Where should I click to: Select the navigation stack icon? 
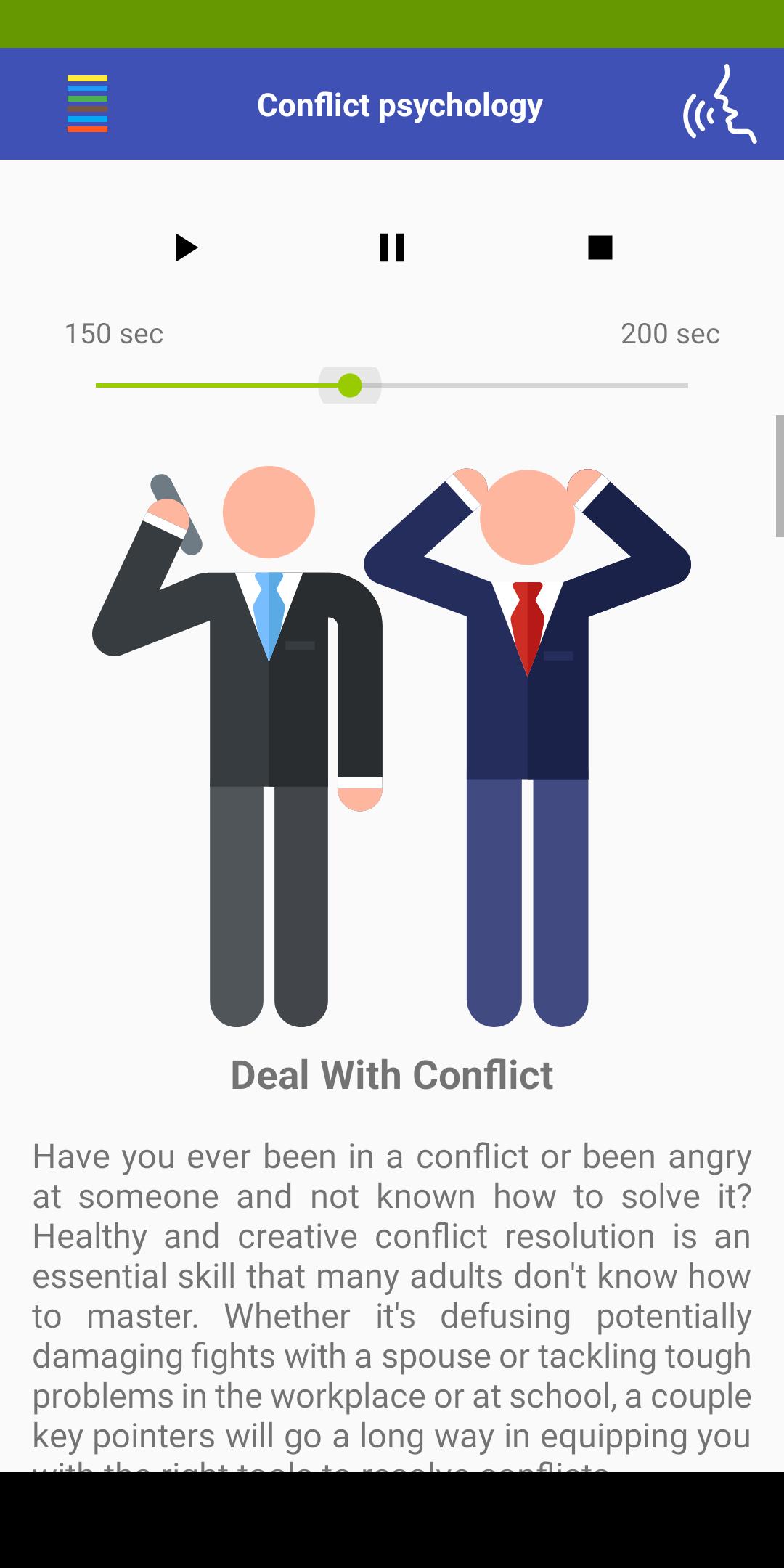point(87,104)
